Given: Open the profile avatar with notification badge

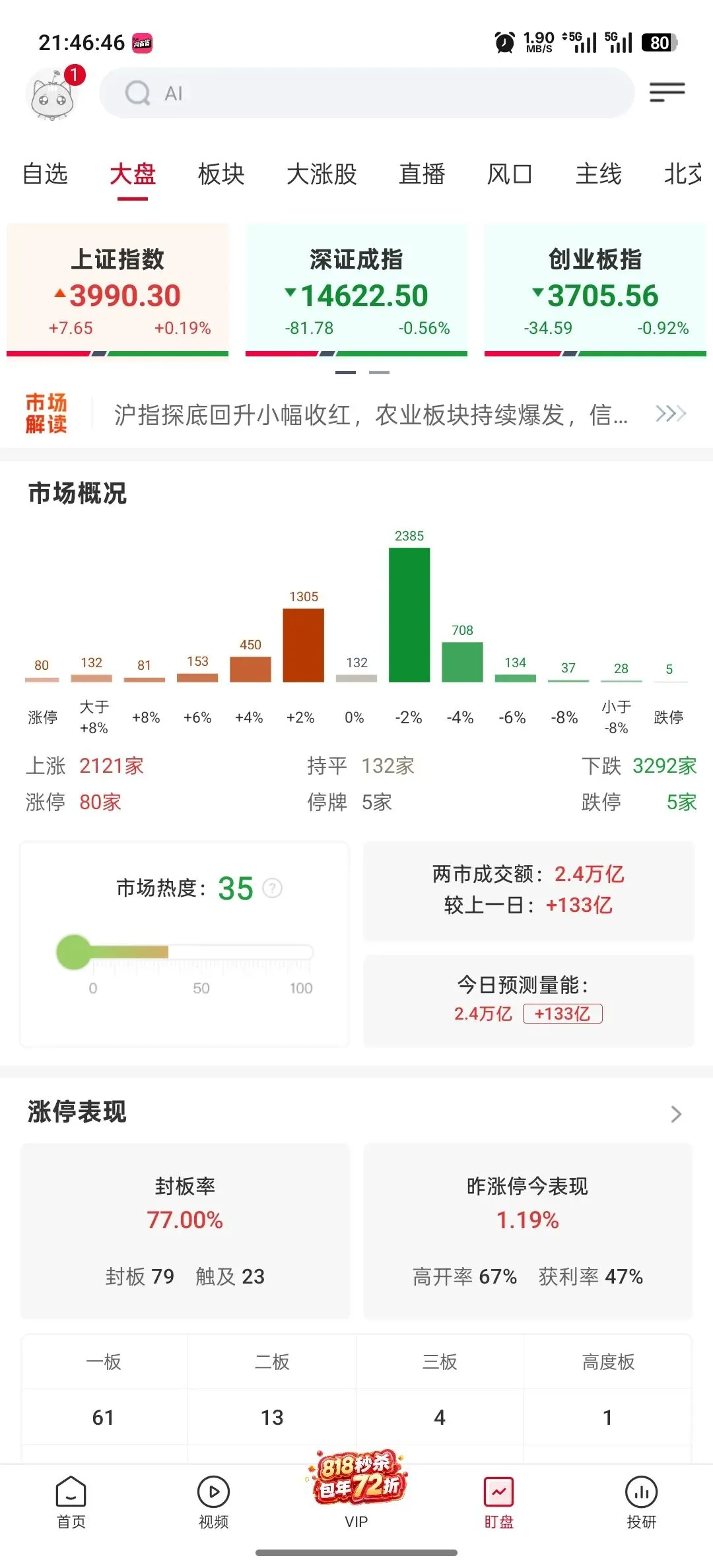Looking at the screenshot, I should pyautogui.click(x=54, y=94).
